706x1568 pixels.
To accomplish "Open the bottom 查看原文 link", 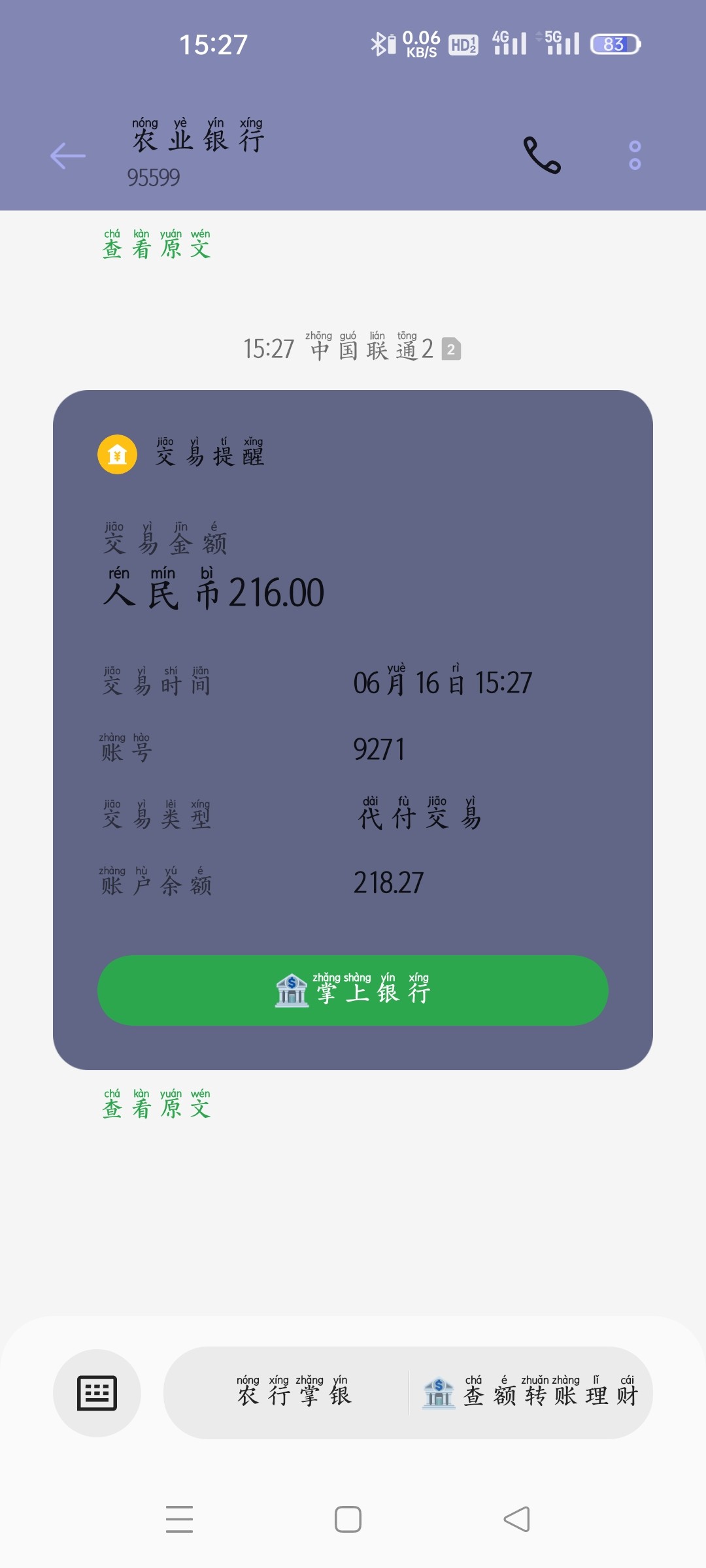I will coord(156,1107).
